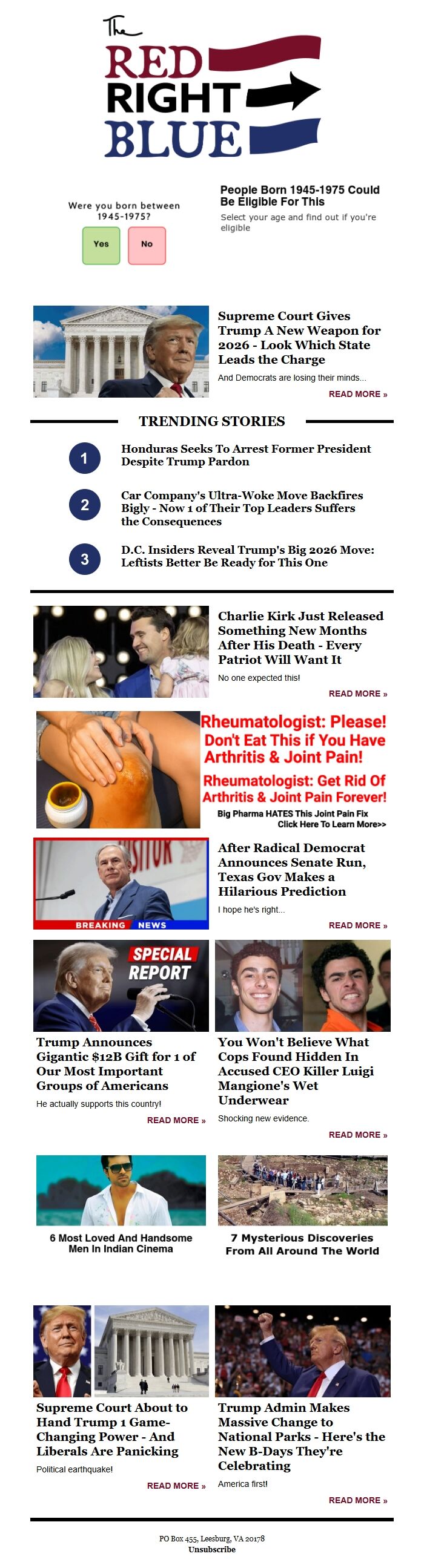Tap the green Yes button
This screenshot has height=1568, width=424.
tap(101, 245)
